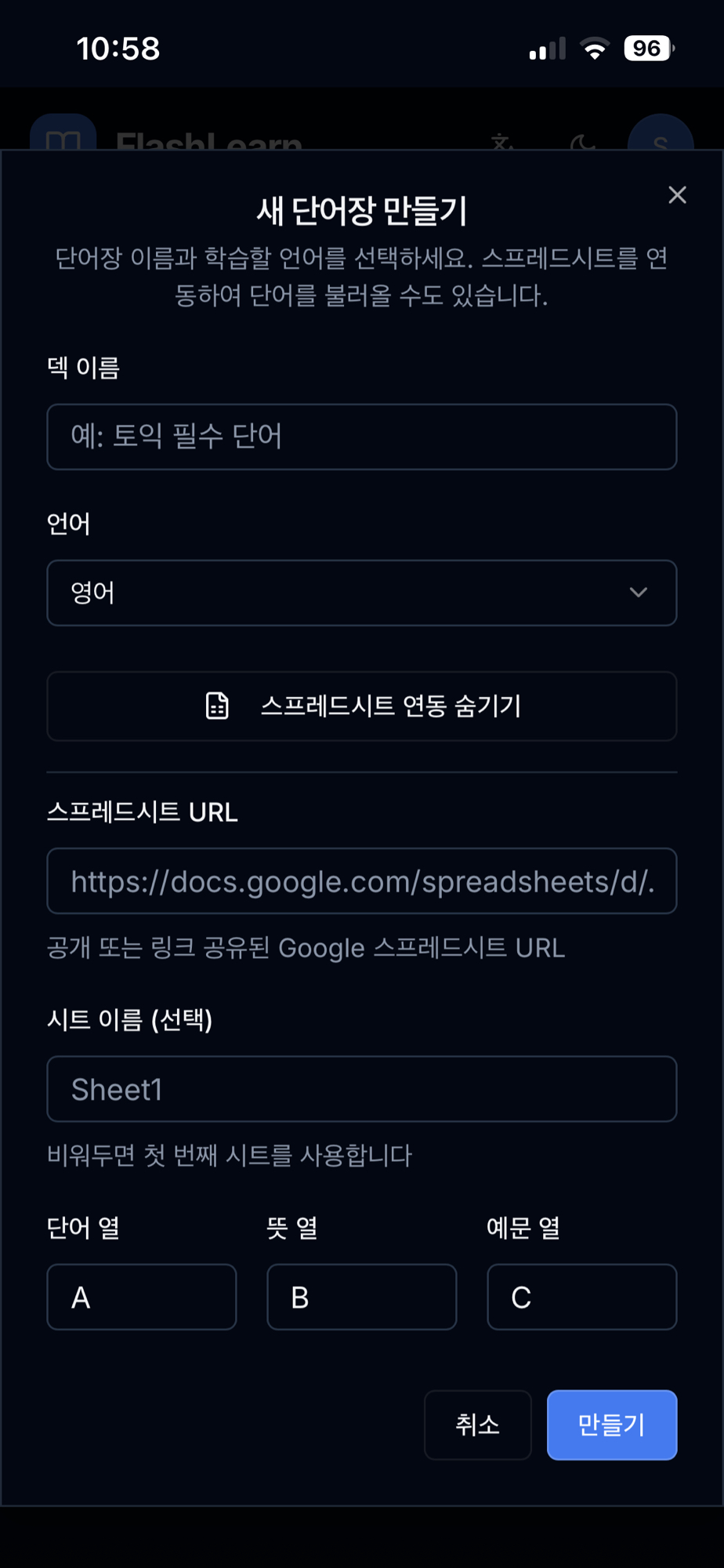Edit the 단어 열 column field
The image size is (724, 1568).
point(142,1297)
